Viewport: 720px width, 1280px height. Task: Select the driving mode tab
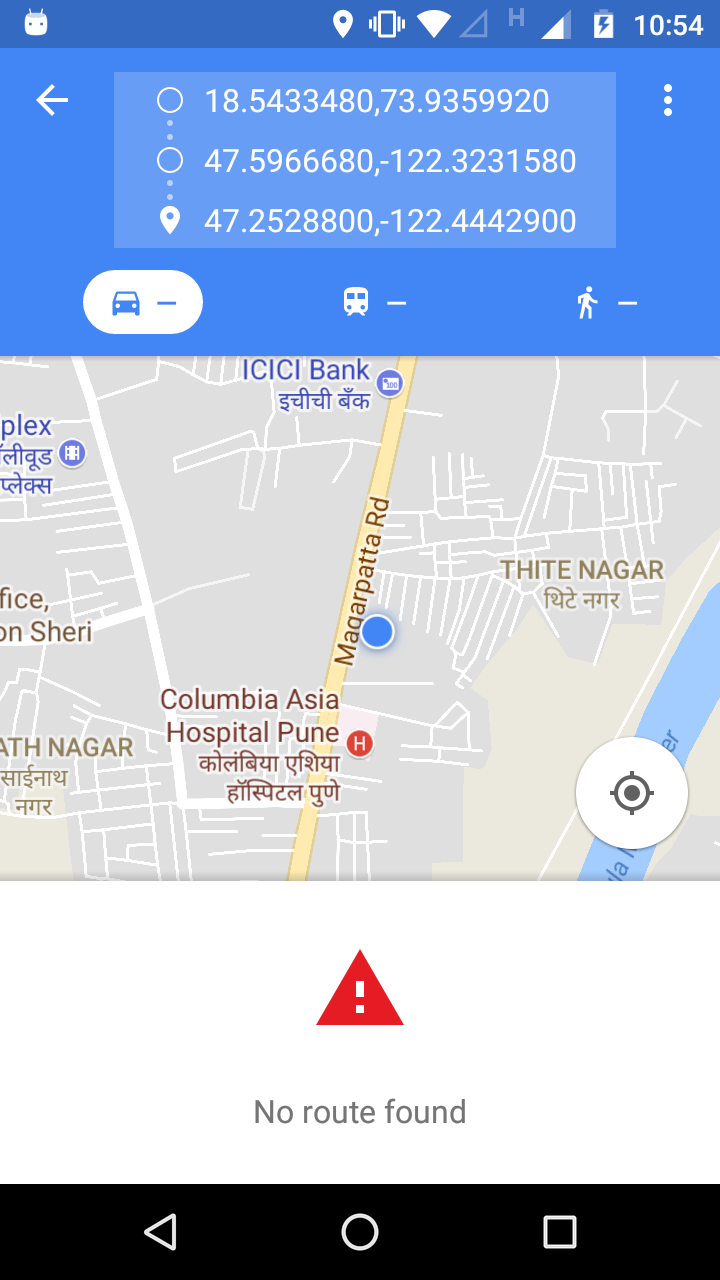click(143, 302)
